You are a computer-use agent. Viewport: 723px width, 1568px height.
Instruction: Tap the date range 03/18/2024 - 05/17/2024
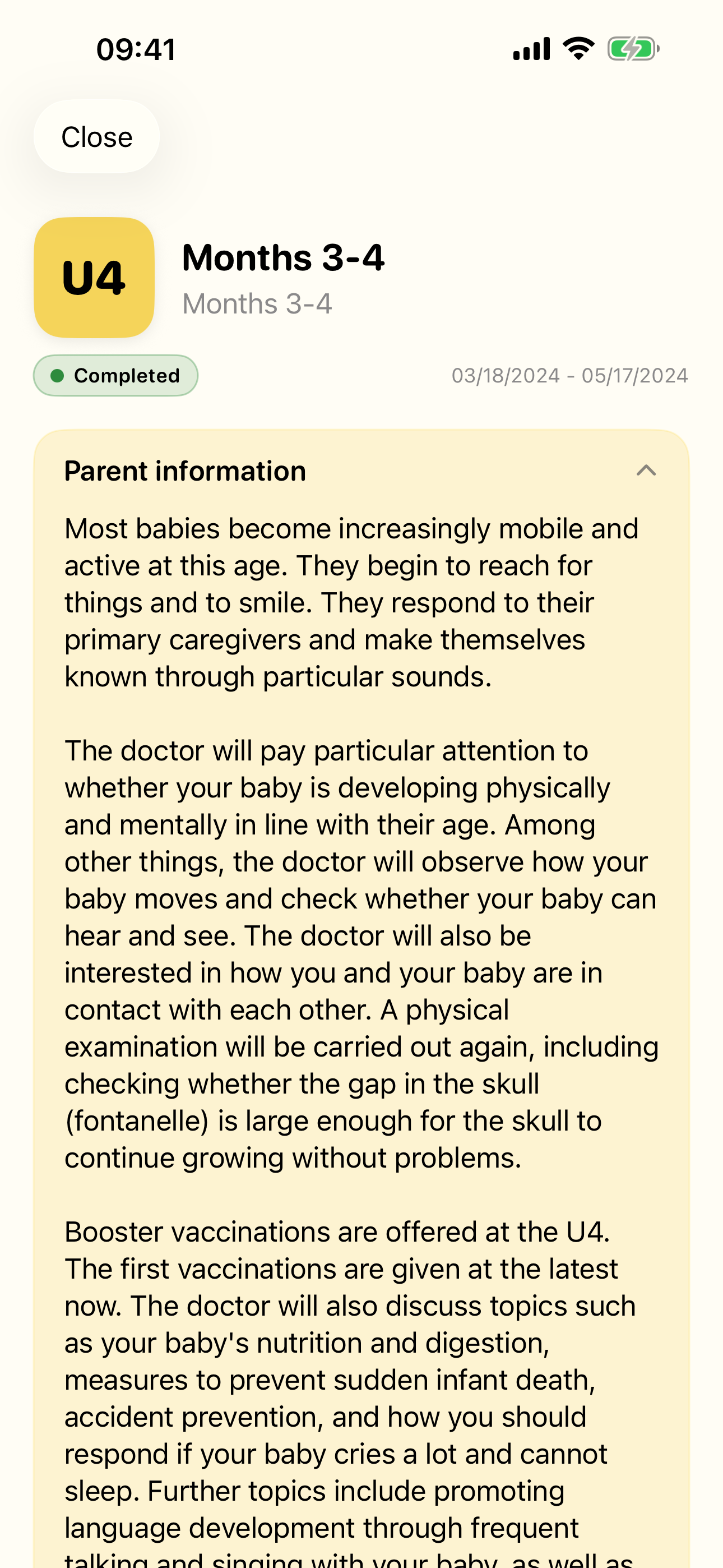(569, 375)
